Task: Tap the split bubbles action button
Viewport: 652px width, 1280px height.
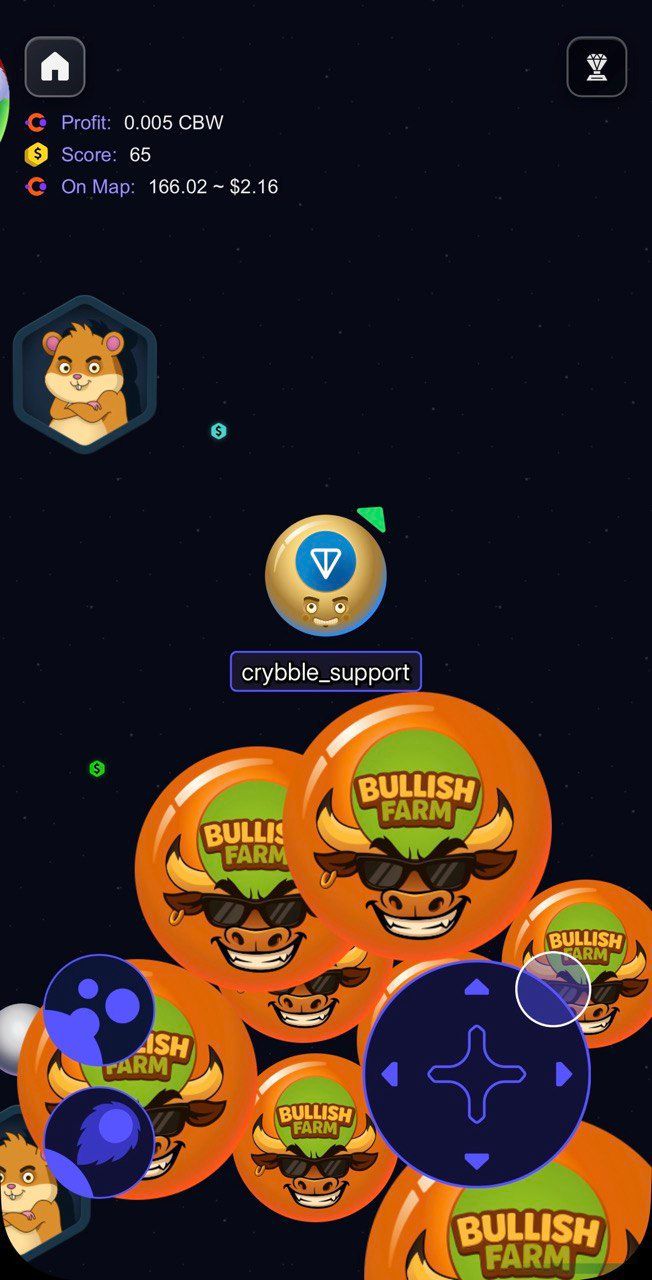Action: pyautogui.click(x=99, y=1009)
